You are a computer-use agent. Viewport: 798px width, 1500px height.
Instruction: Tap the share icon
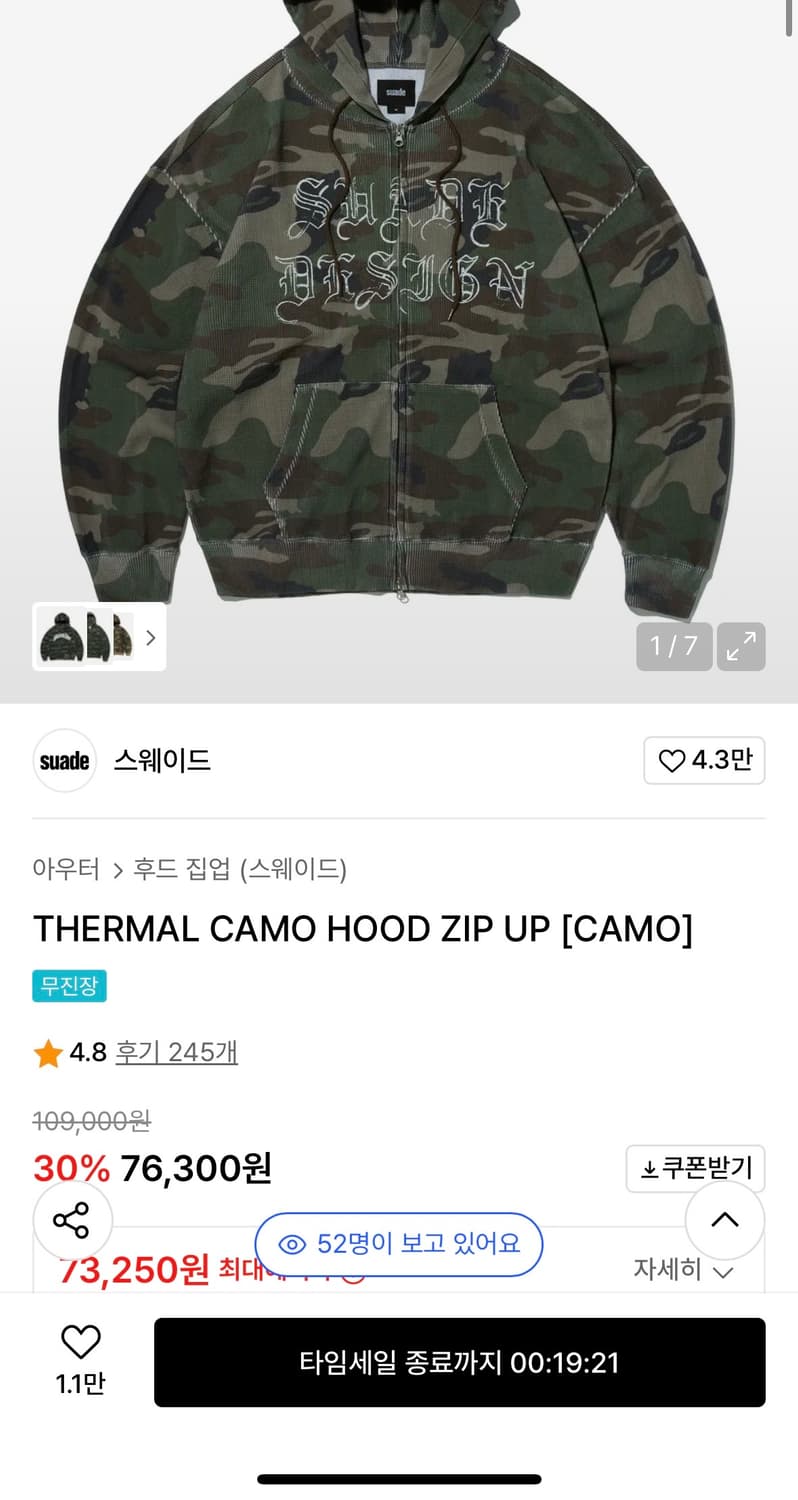tap(72, 1220)
